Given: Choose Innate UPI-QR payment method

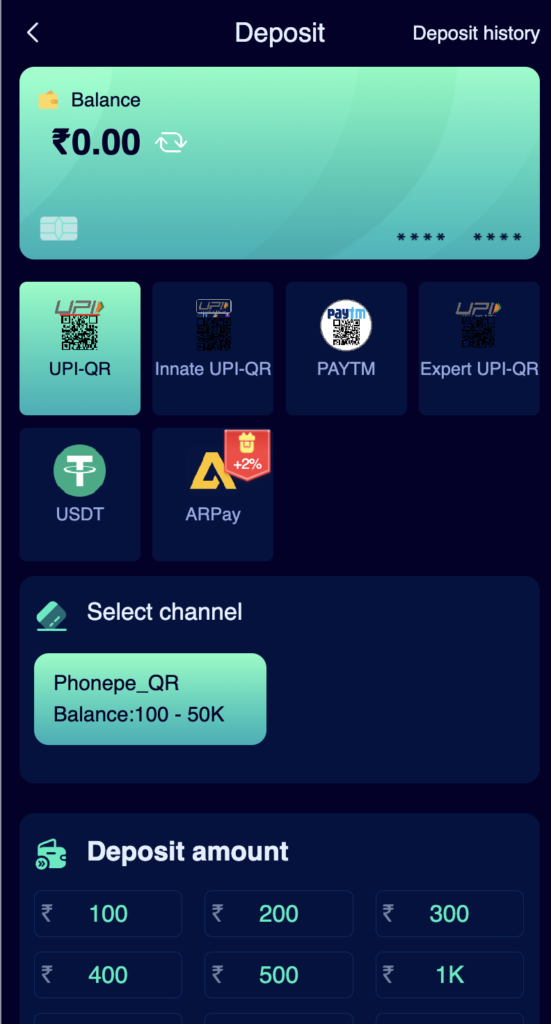Looking at the screenshot, I should pyautogui.click(x=213, y=348).
